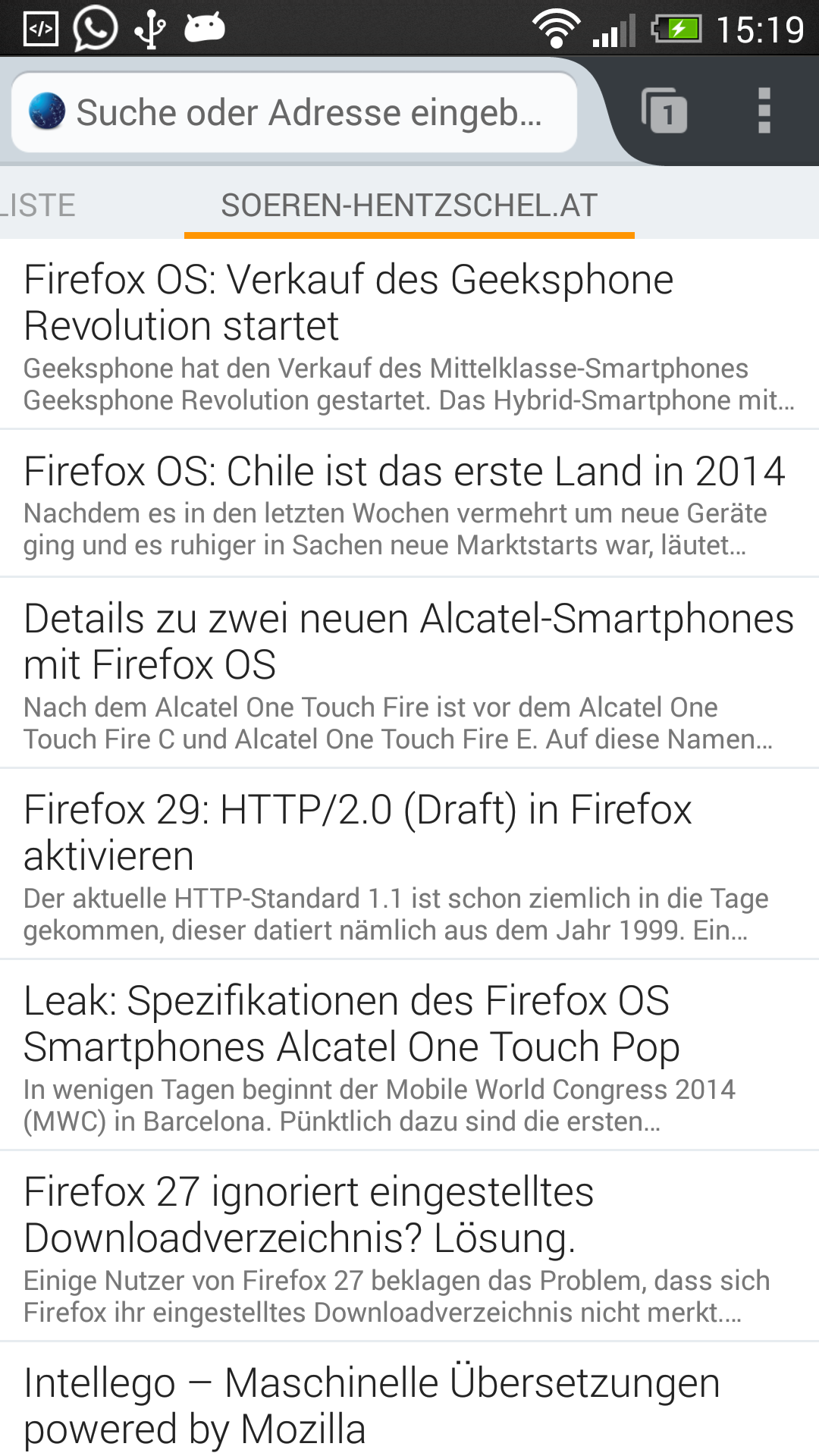This screenshot has width=819, height=1456.
Task: Open details on two new Alcatel smartphones
Action: (x=409, y=673)
